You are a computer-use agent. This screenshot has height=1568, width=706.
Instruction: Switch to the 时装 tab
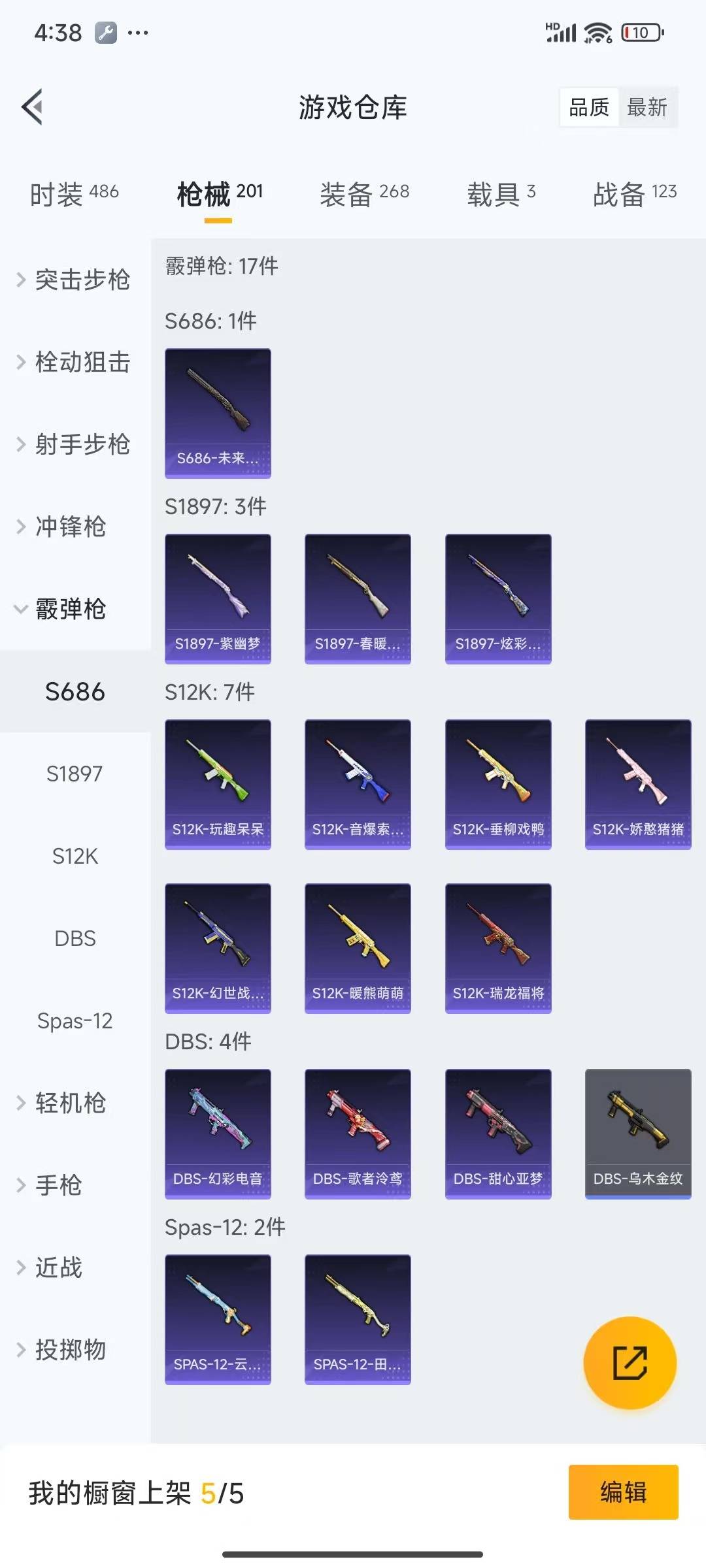[x=74, y=193]
